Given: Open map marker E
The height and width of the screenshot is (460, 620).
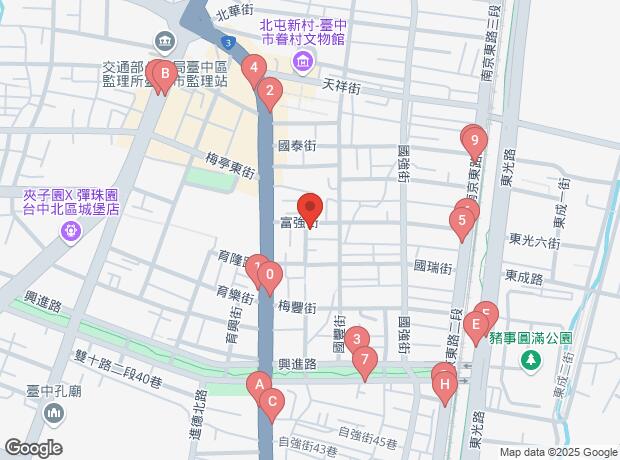Looking at the screenshot, I should [478, 324].
